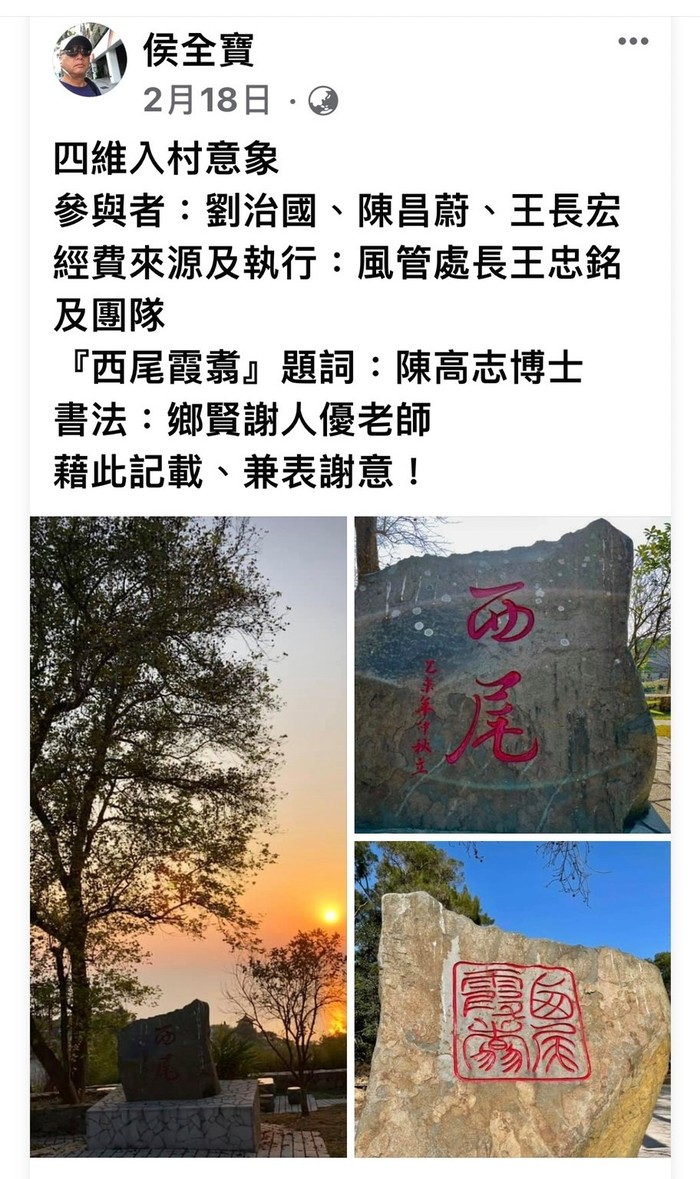The width and height of the screenshot is (700, 1179).
Task: Open the sunset tree photo
Action: [x=188, y=836]
